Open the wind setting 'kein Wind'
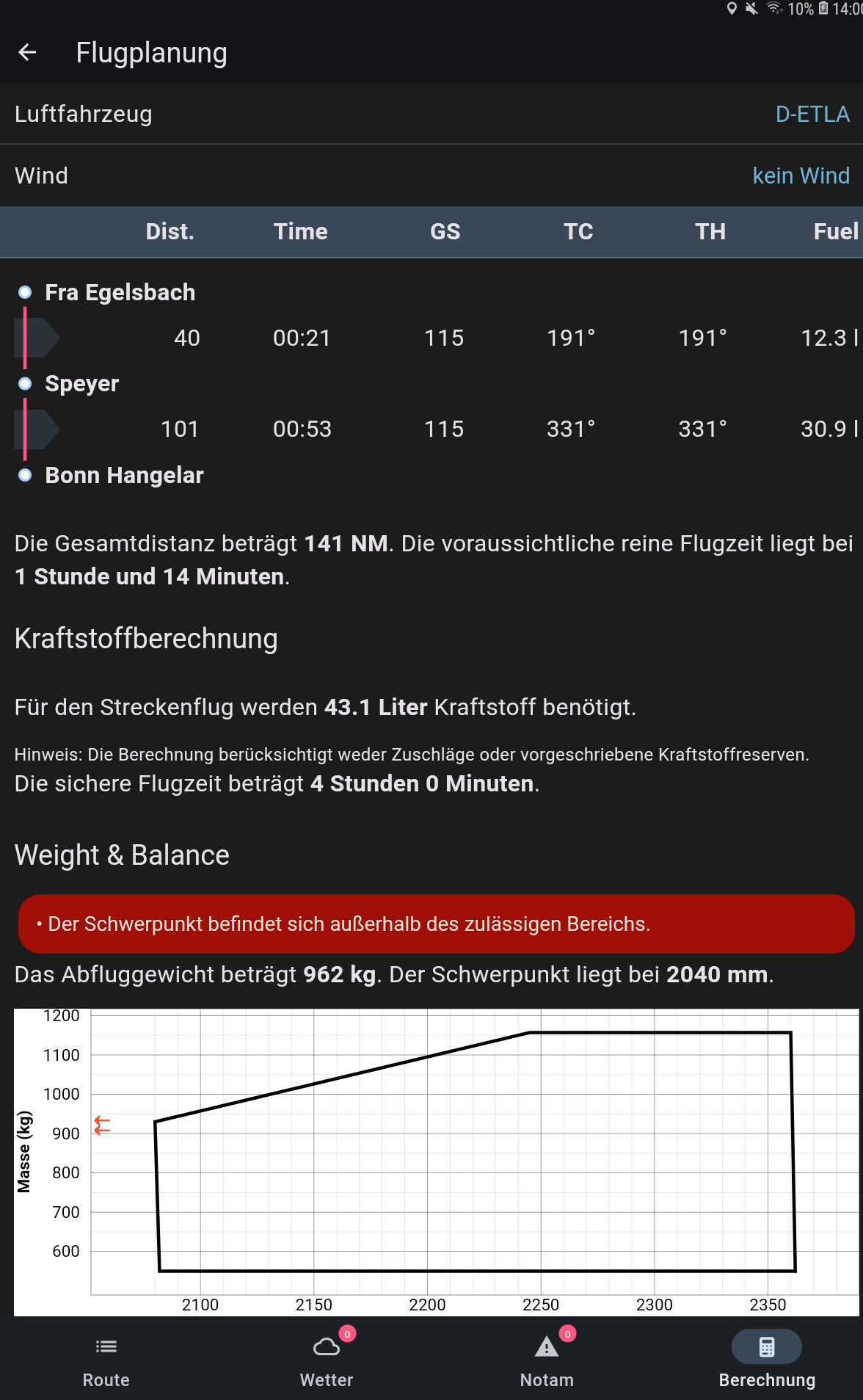Screen dimensions: 863x1400 (x=800, y=175)
